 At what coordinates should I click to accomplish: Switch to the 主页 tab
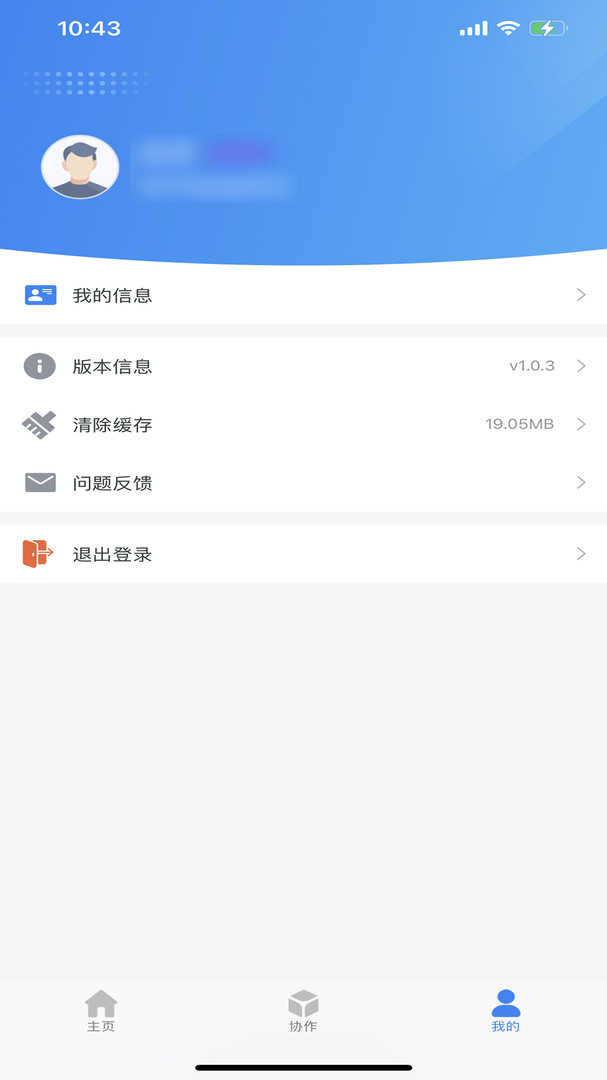point(101,1010)
